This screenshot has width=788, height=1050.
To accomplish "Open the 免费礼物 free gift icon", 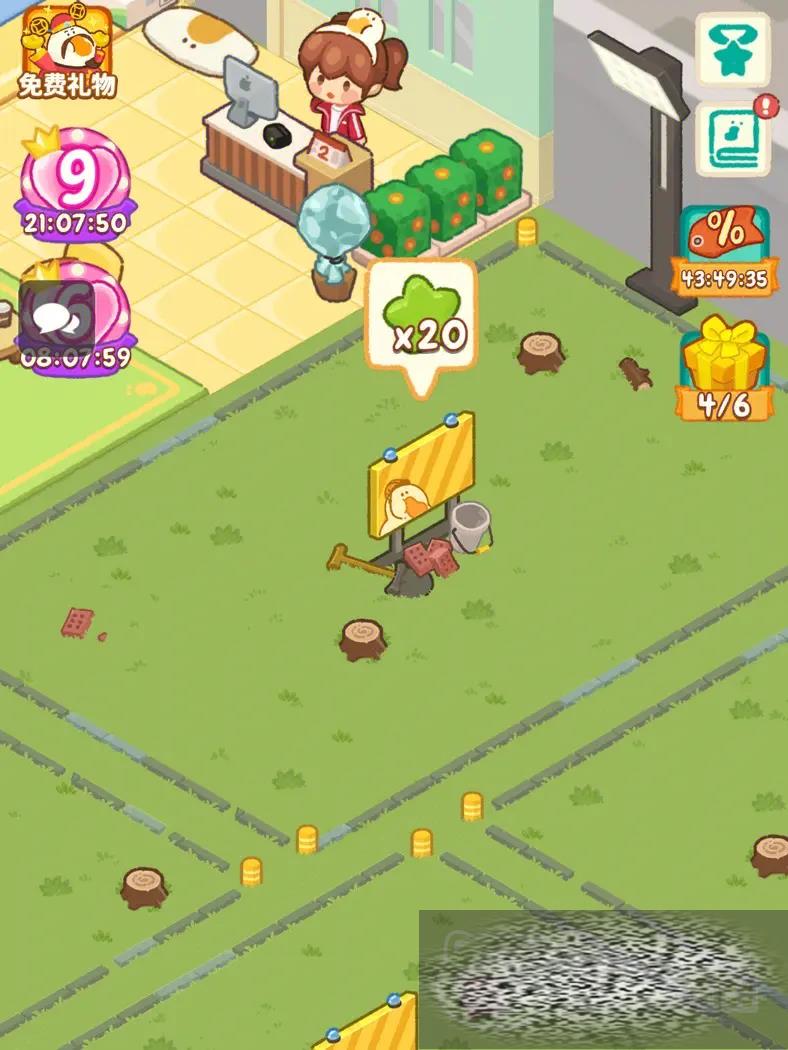I will pyautogui.click(x=67, y=50).
